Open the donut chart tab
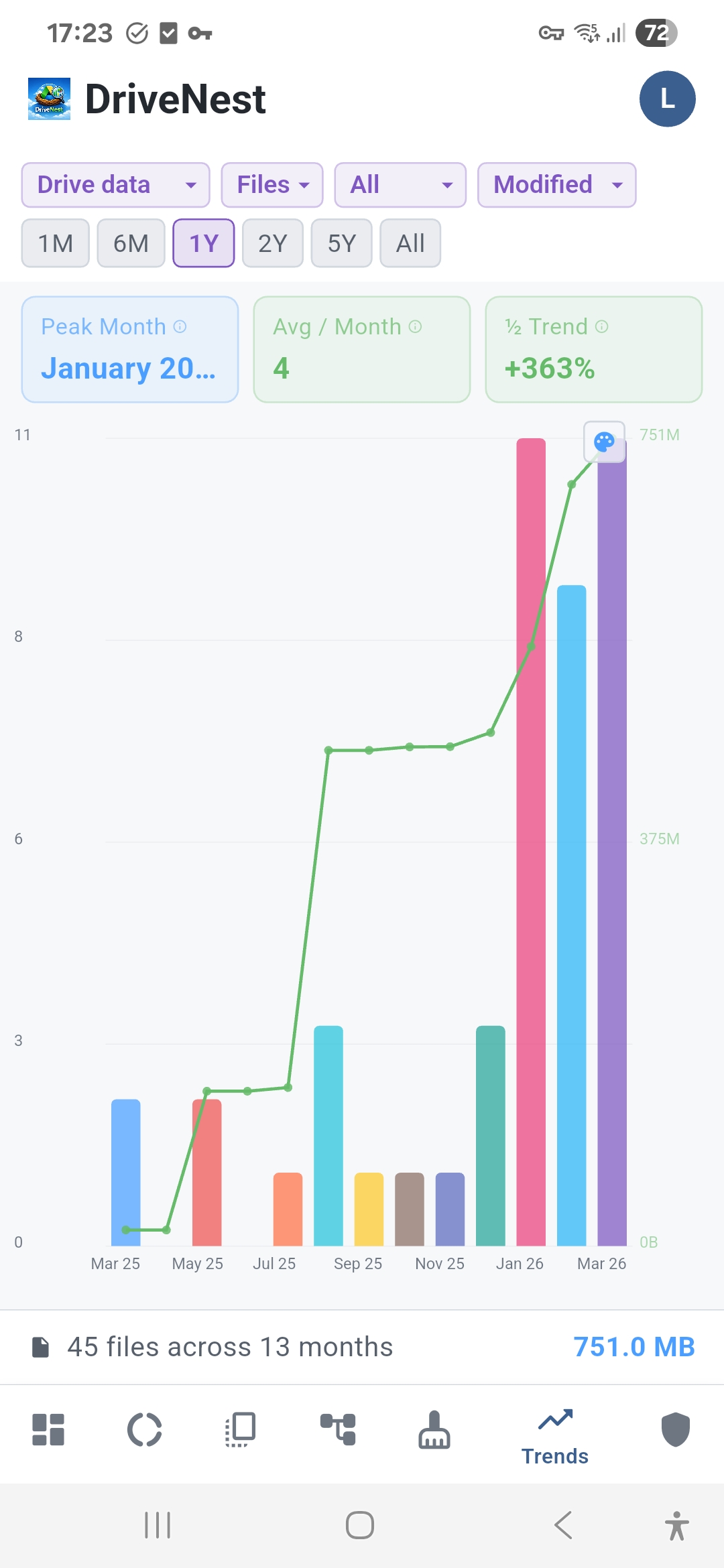 [x=145, y=1429]
